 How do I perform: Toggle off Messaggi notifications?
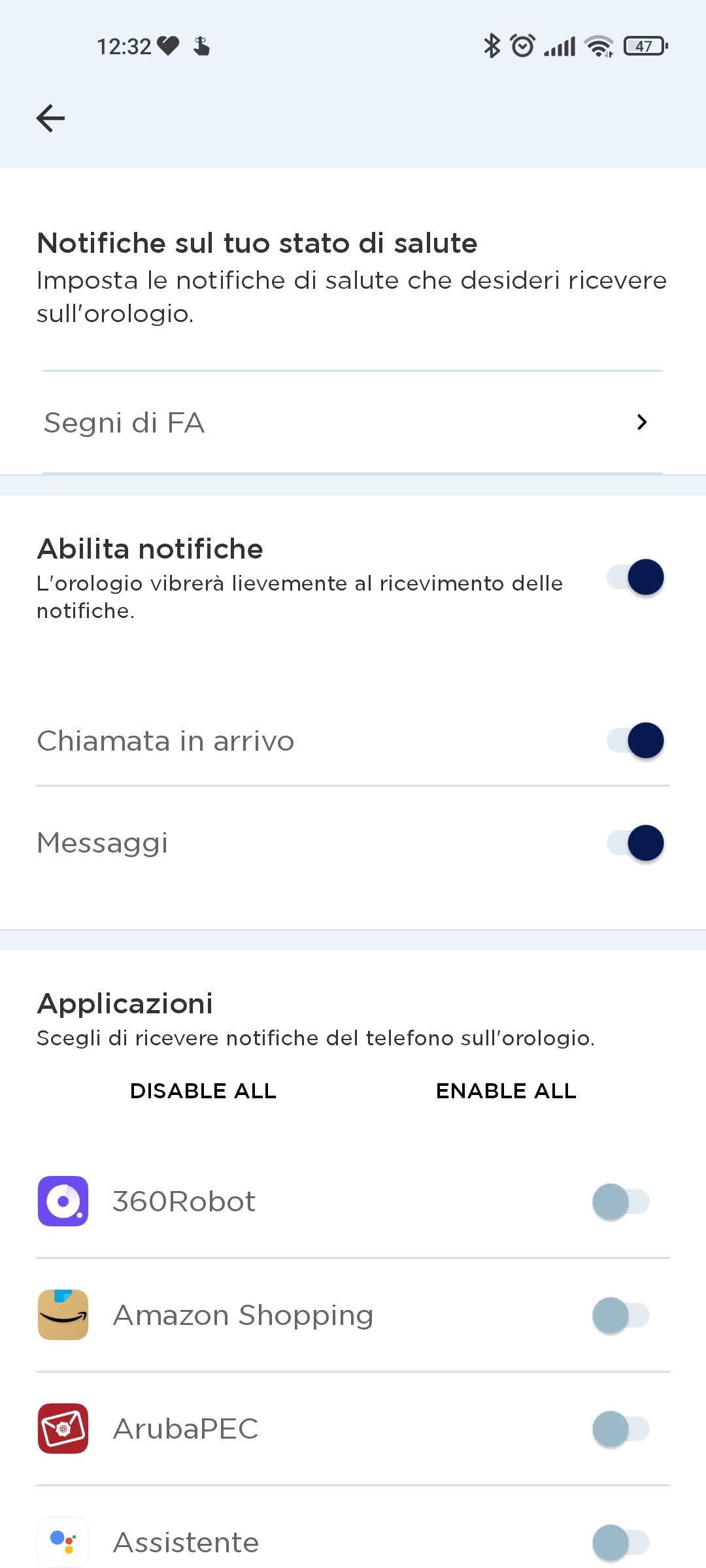click(635, 843)
